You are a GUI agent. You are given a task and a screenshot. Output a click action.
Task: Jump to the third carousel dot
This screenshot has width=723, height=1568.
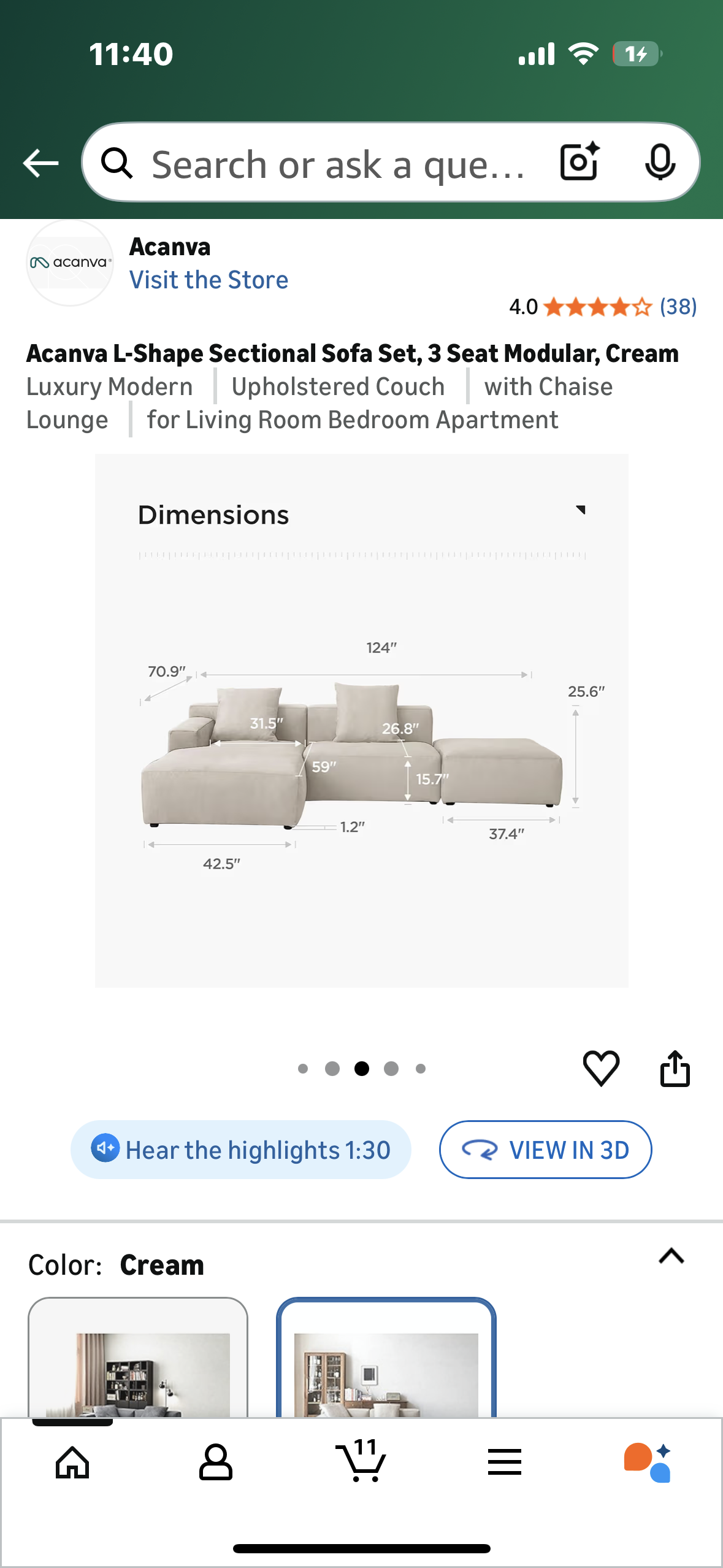[362, 1068]
